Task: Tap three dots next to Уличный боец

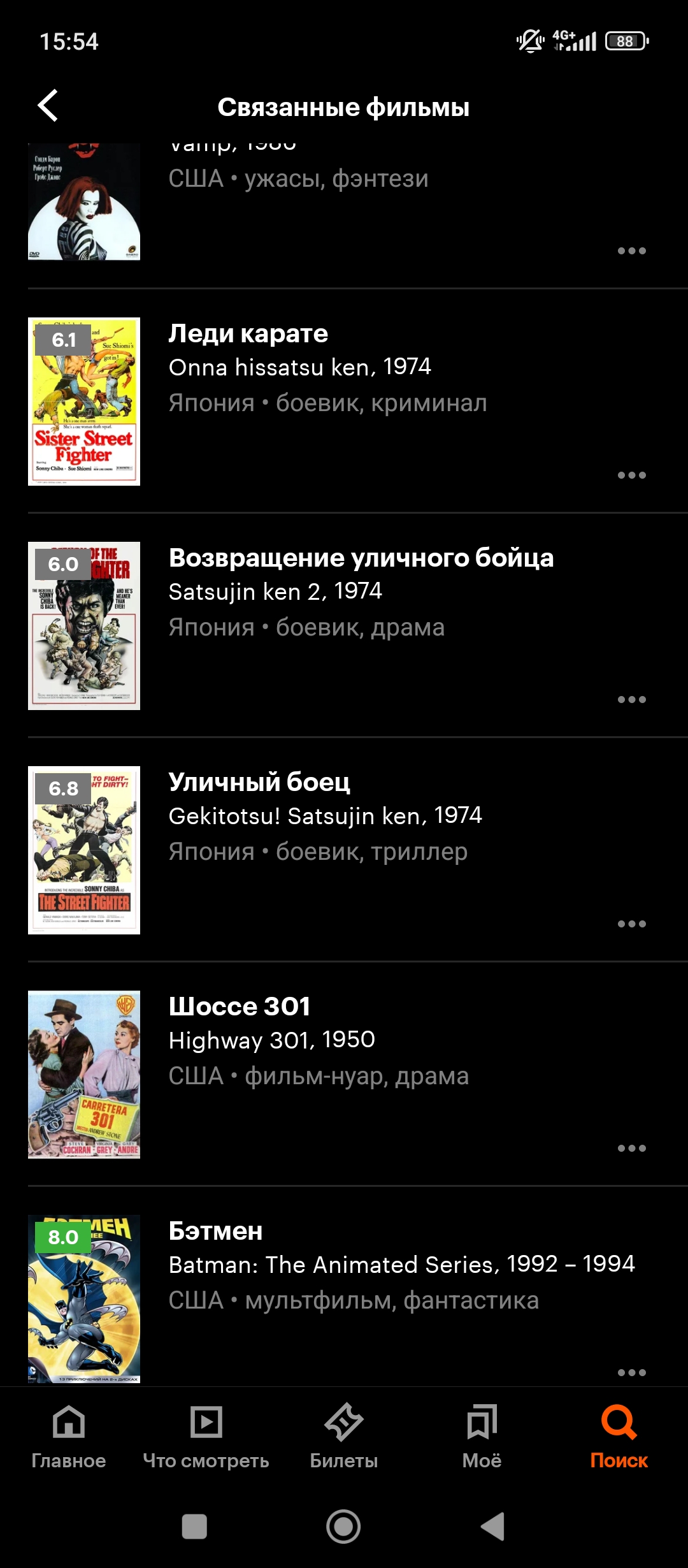Action: (631, 924)
